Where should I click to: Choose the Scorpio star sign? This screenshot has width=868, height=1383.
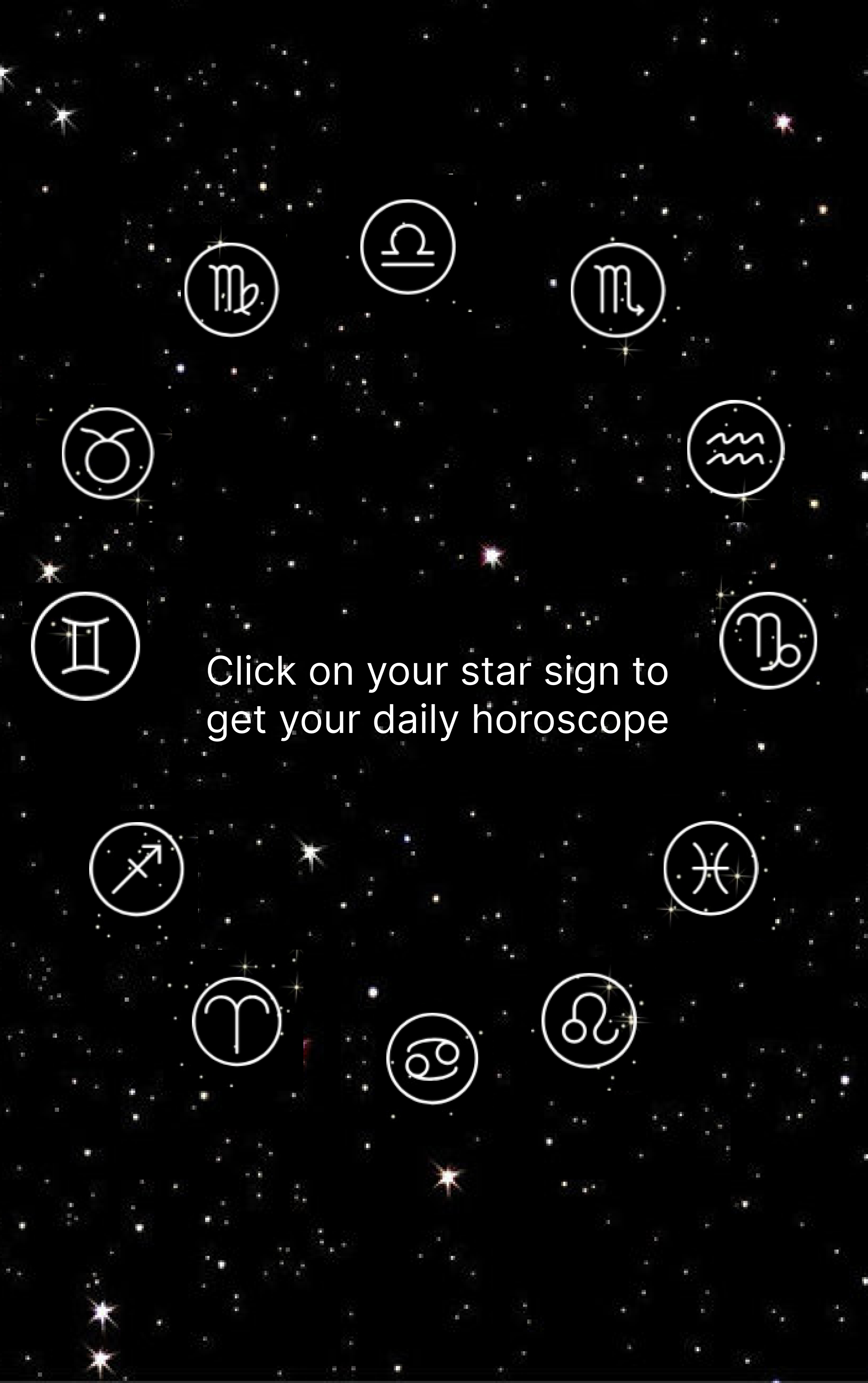tap(618, 291)
